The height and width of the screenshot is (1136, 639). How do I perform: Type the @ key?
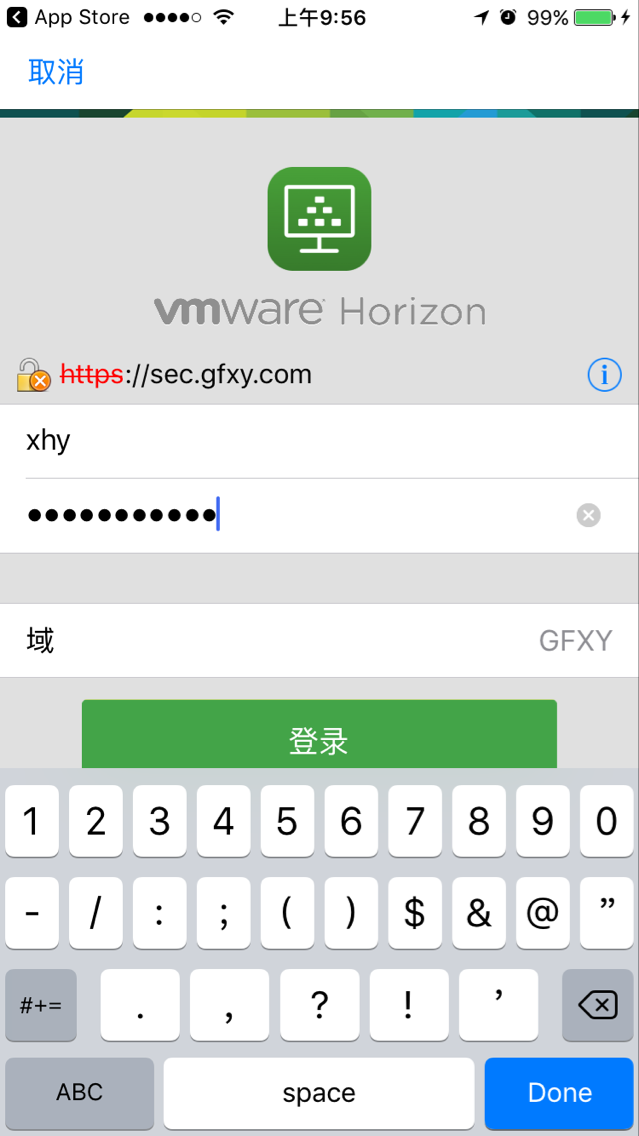click(542, 913)
